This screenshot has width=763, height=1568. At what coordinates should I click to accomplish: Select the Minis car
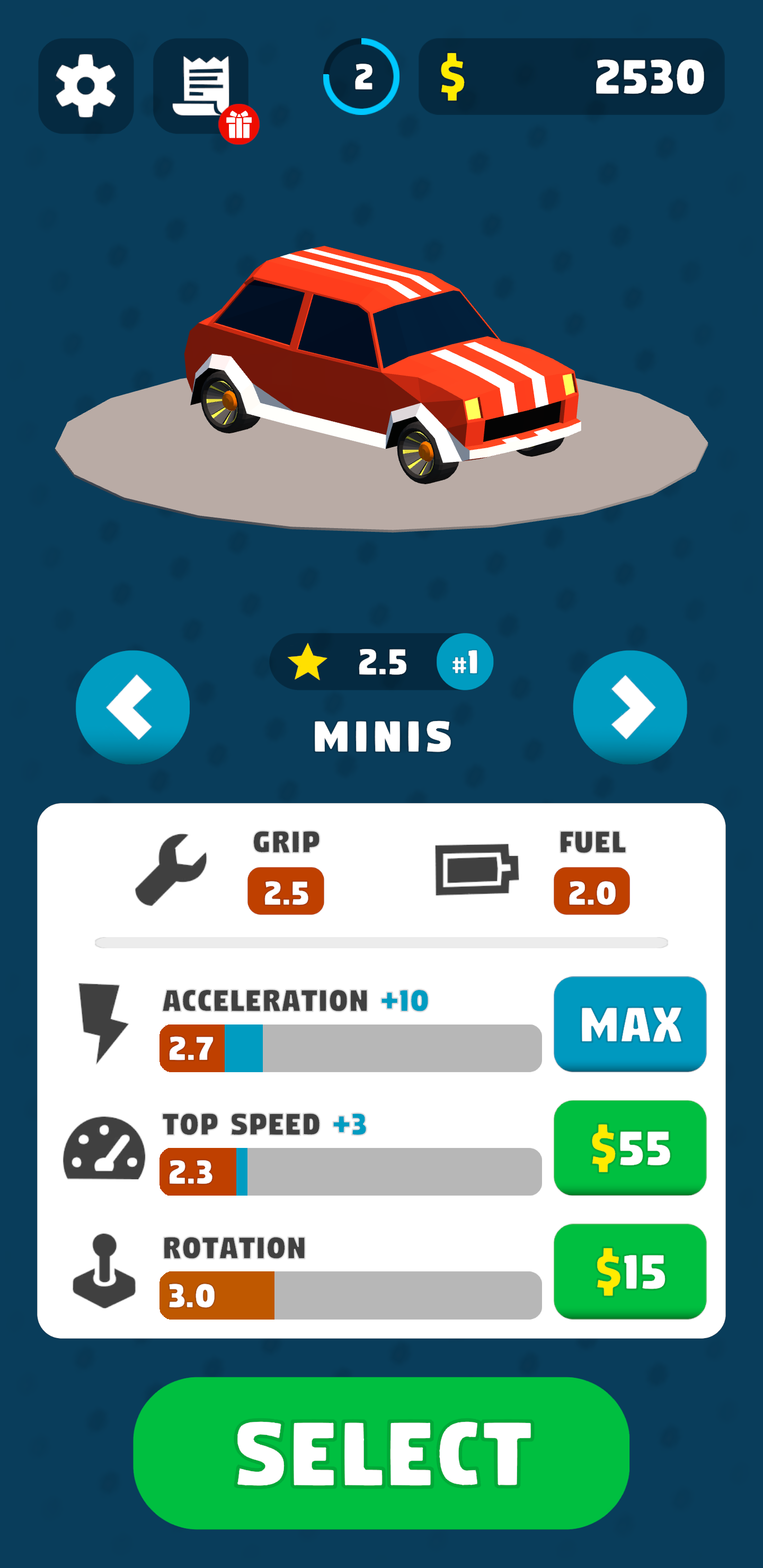(x=381, y=1453)
